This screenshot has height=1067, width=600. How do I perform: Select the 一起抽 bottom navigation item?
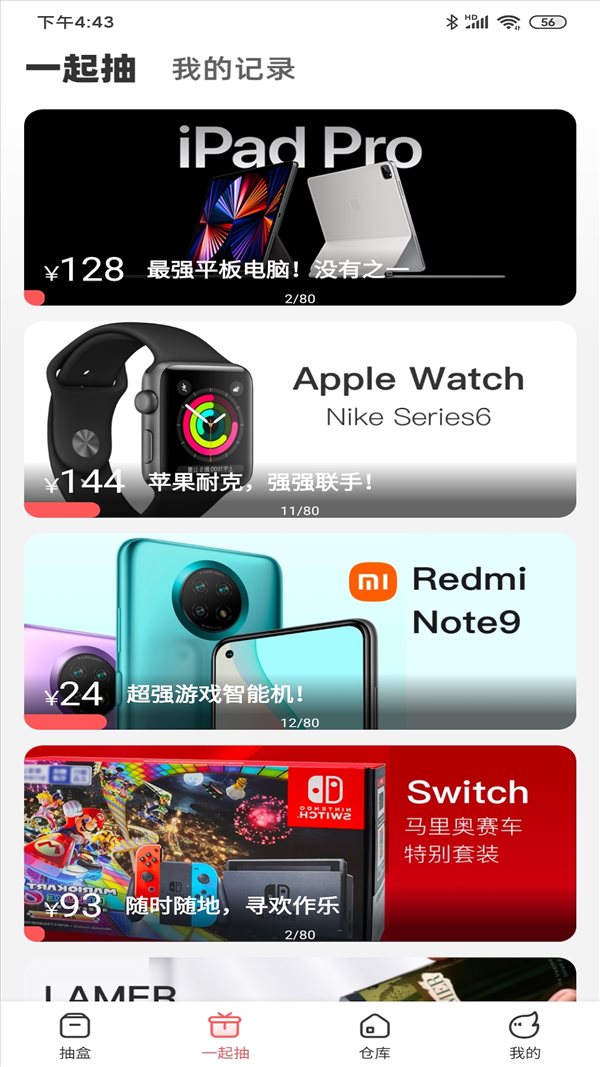225,1036
